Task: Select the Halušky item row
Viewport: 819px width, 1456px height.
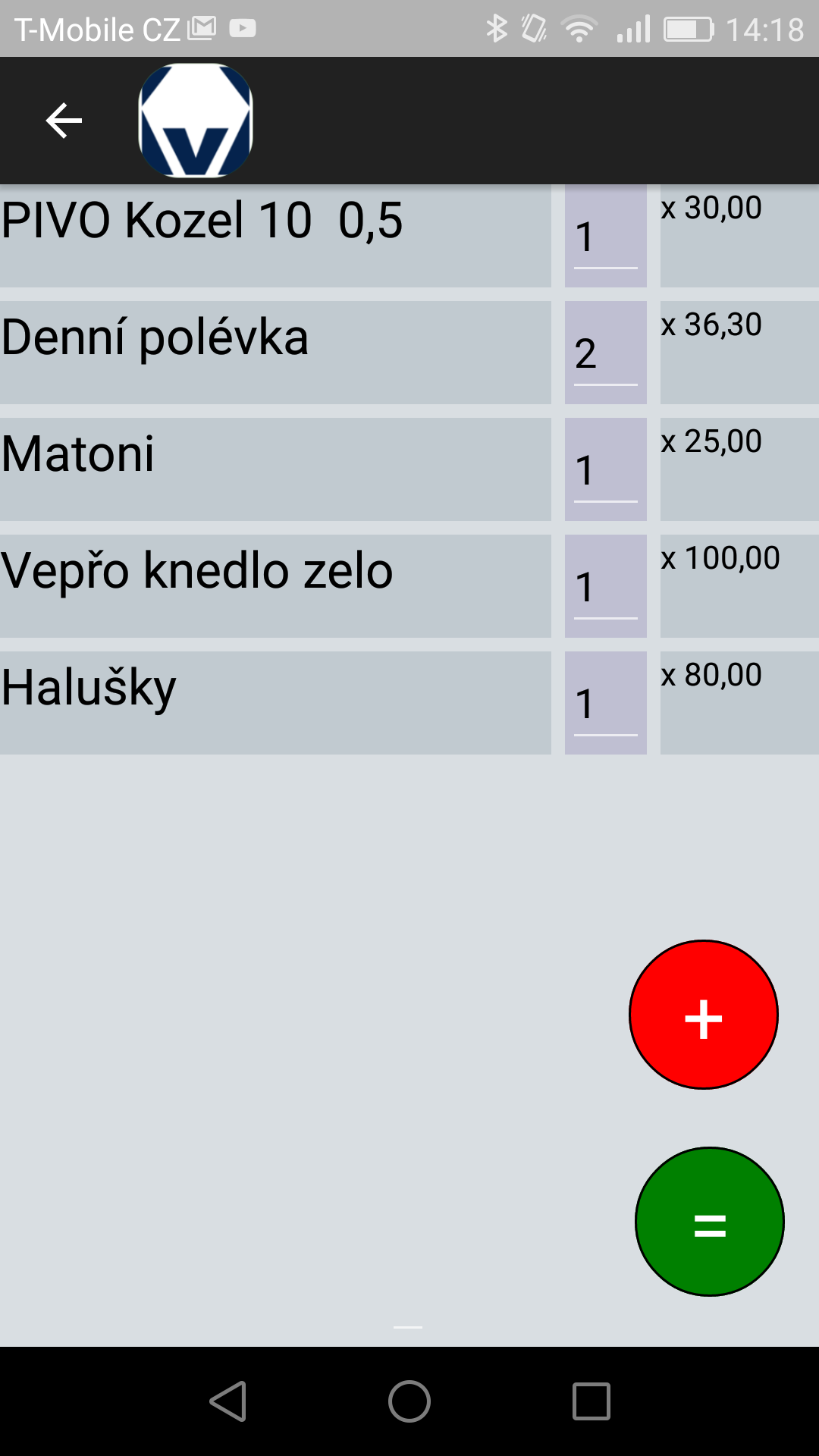Action: tap(275, 703)
